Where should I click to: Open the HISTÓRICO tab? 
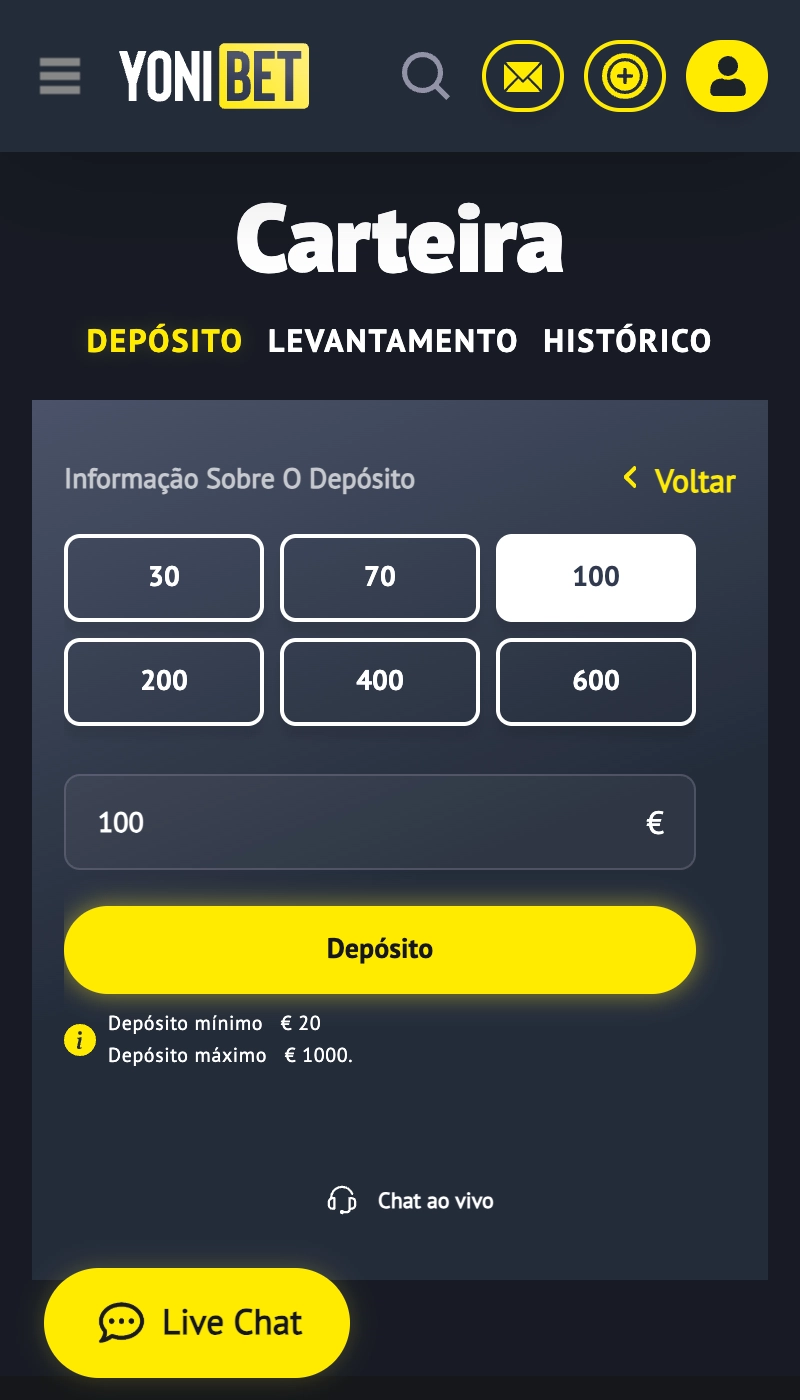627,341
